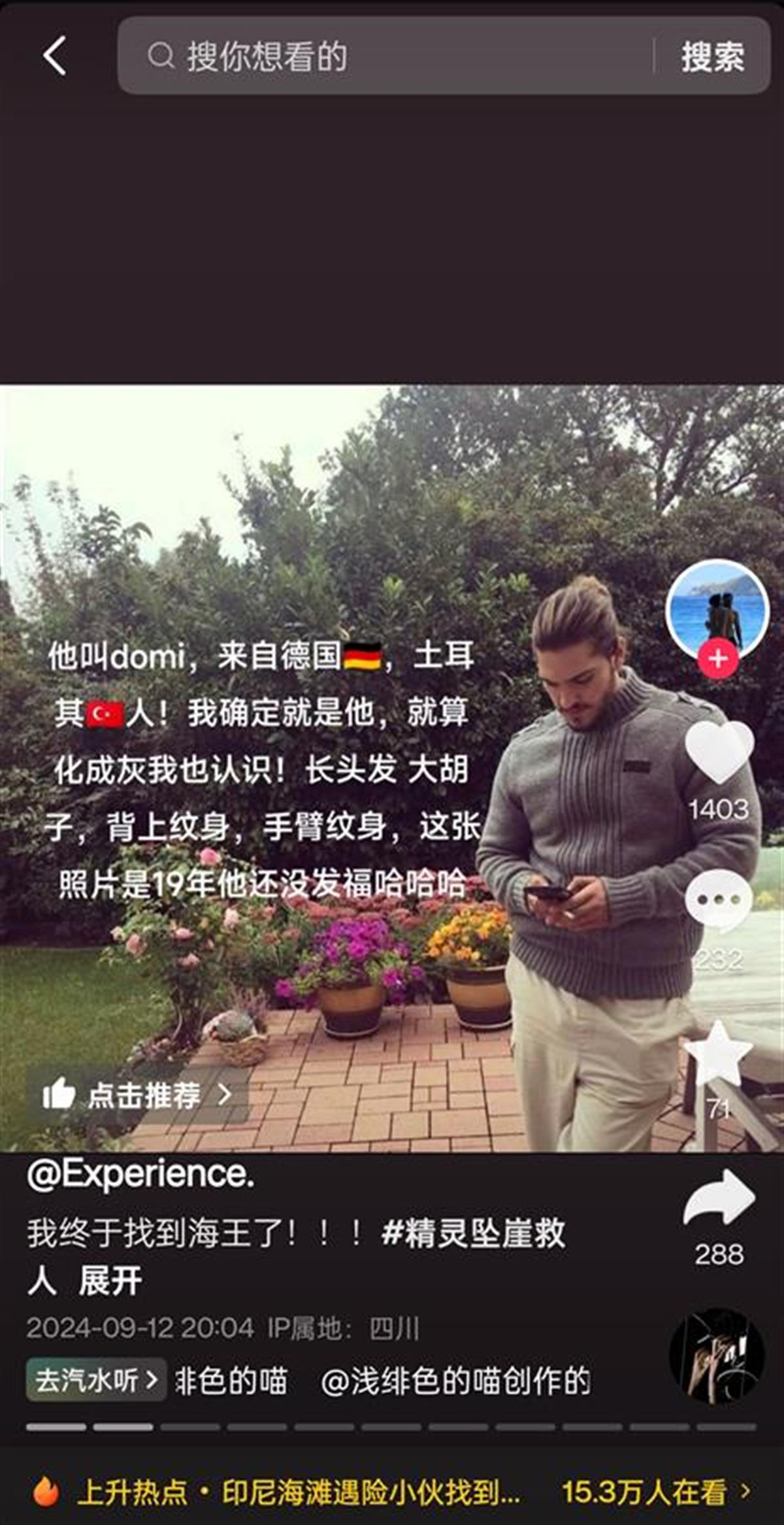Follow the creator with the red plus

coord(717,659)
